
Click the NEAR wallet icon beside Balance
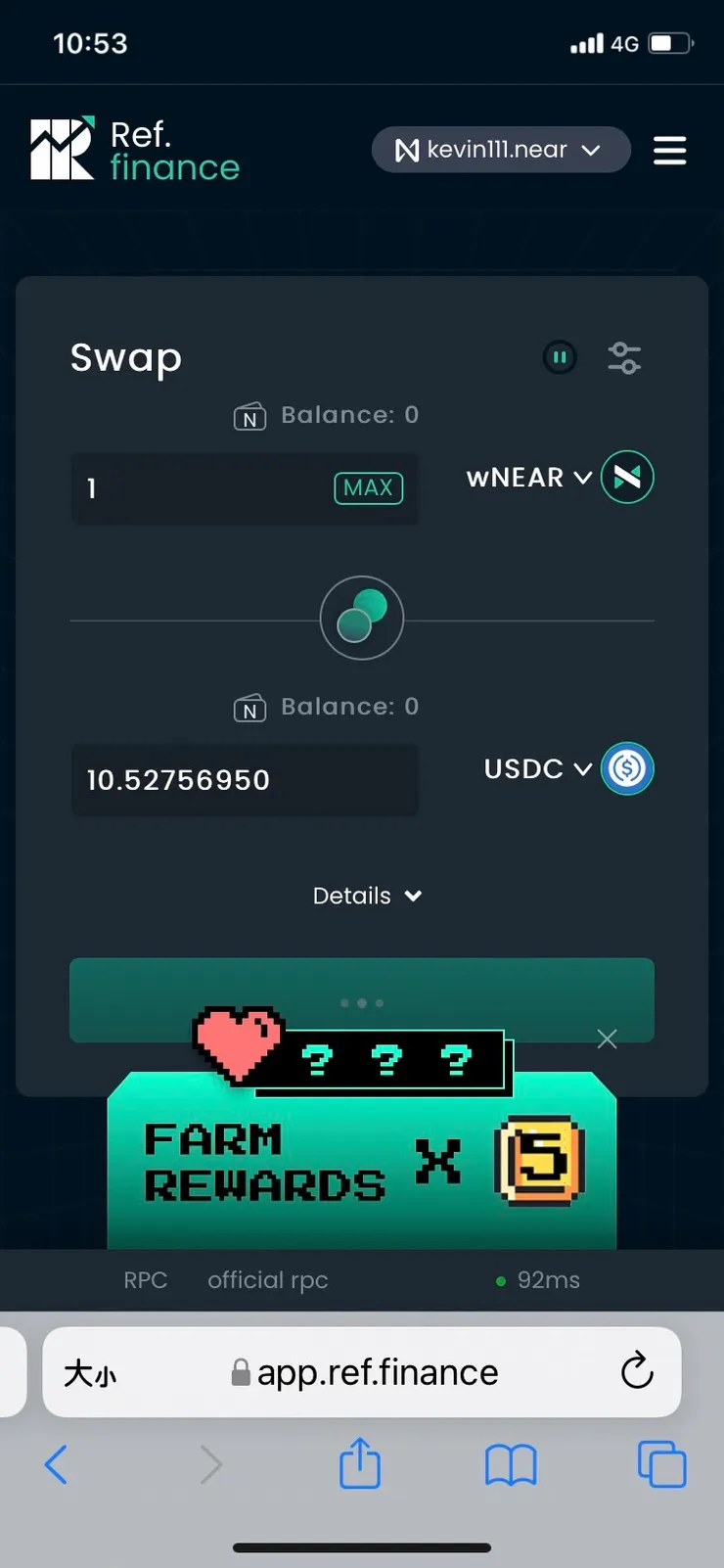[x=249, y=415]
